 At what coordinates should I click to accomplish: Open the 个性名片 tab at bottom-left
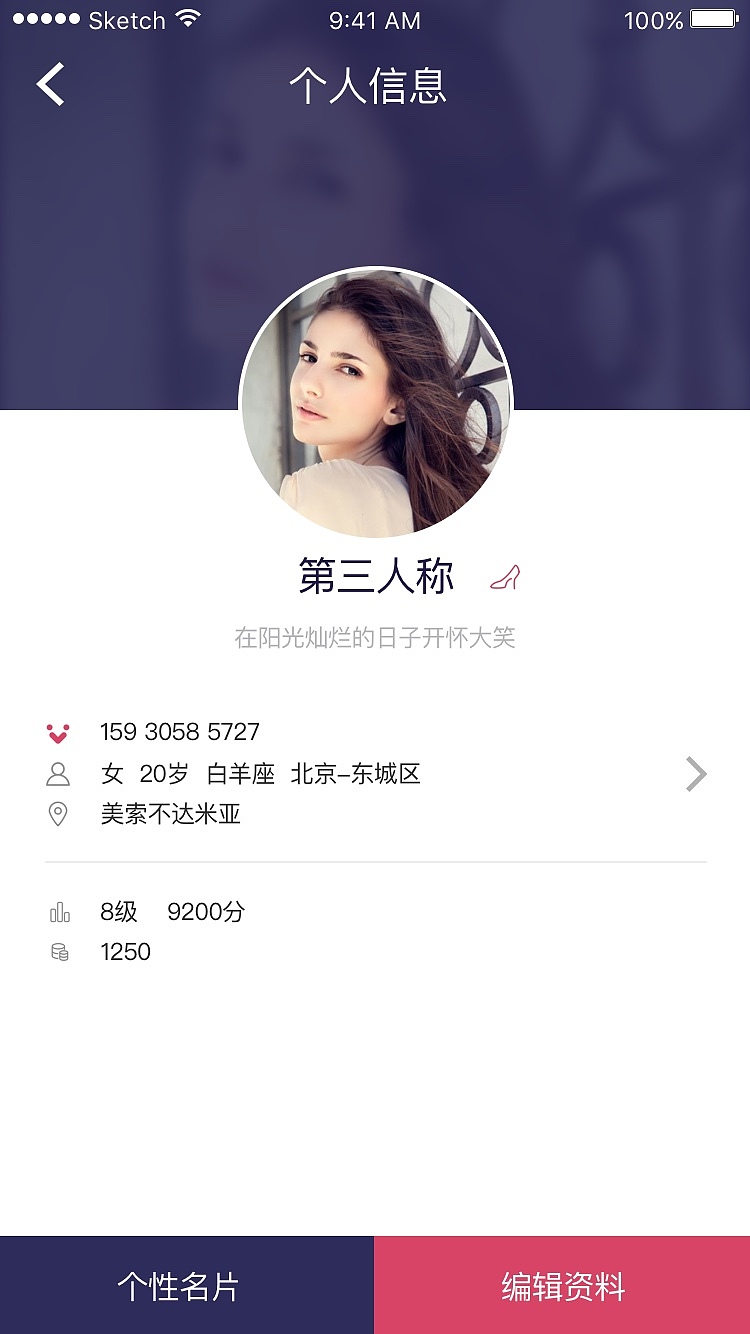[186, 1283]
